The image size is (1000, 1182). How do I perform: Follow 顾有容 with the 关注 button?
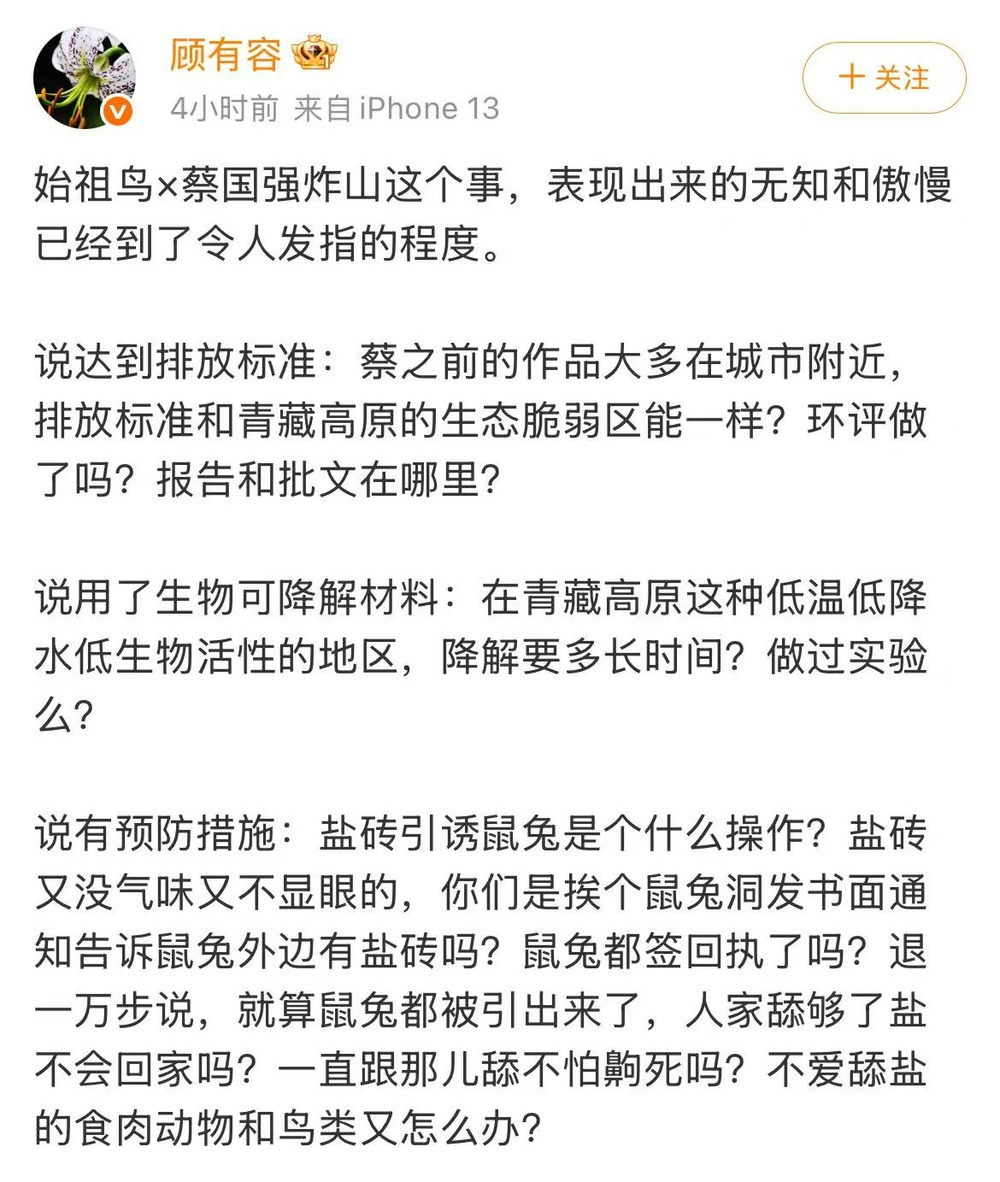click(x=884, y=78)
